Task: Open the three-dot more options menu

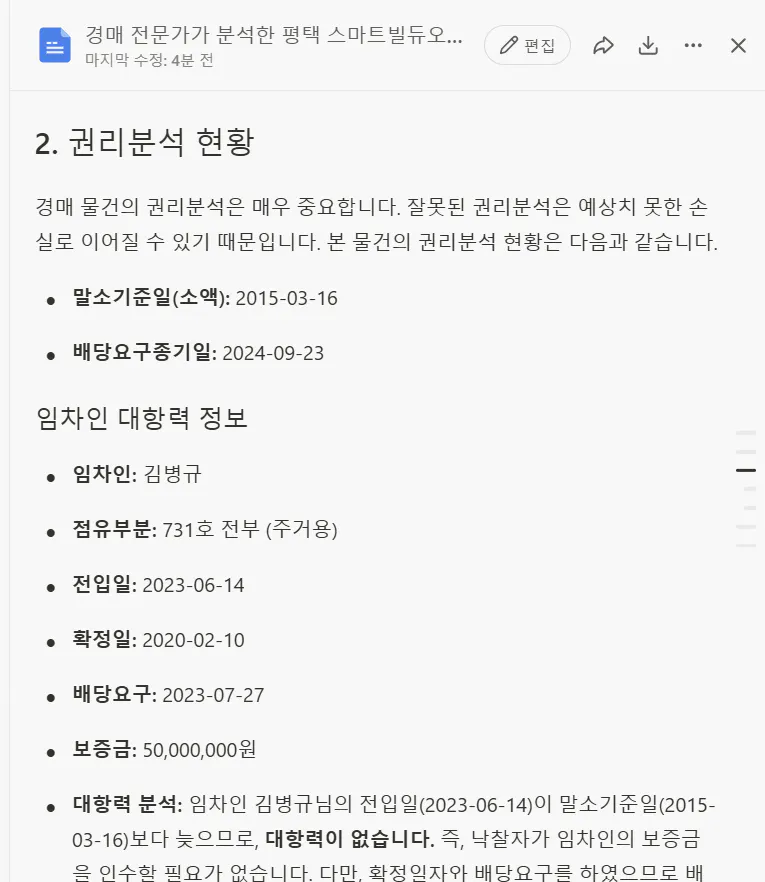Action: (x=693, y=45)
